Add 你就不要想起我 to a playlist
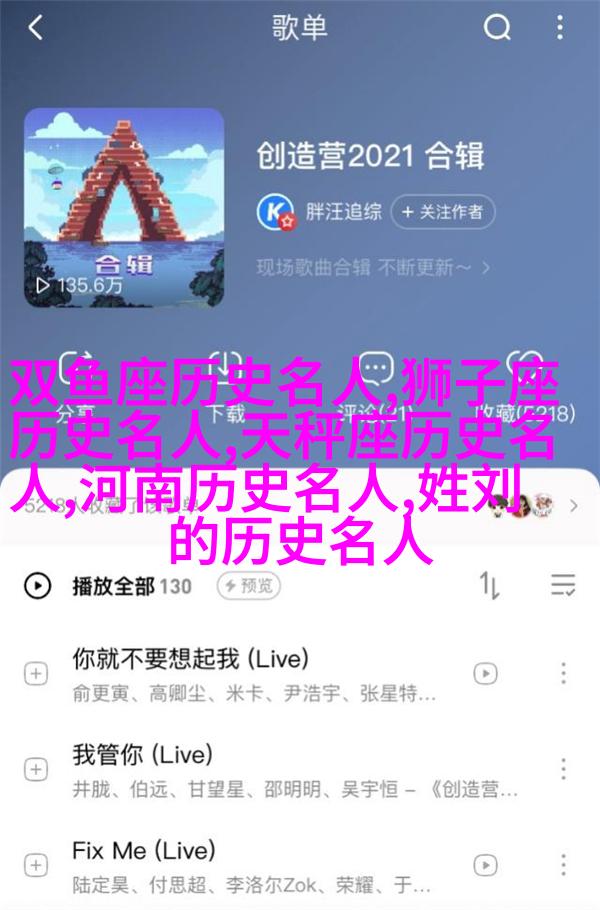The height and width of the screenshot is (910, 600). (x=37, y=674)
